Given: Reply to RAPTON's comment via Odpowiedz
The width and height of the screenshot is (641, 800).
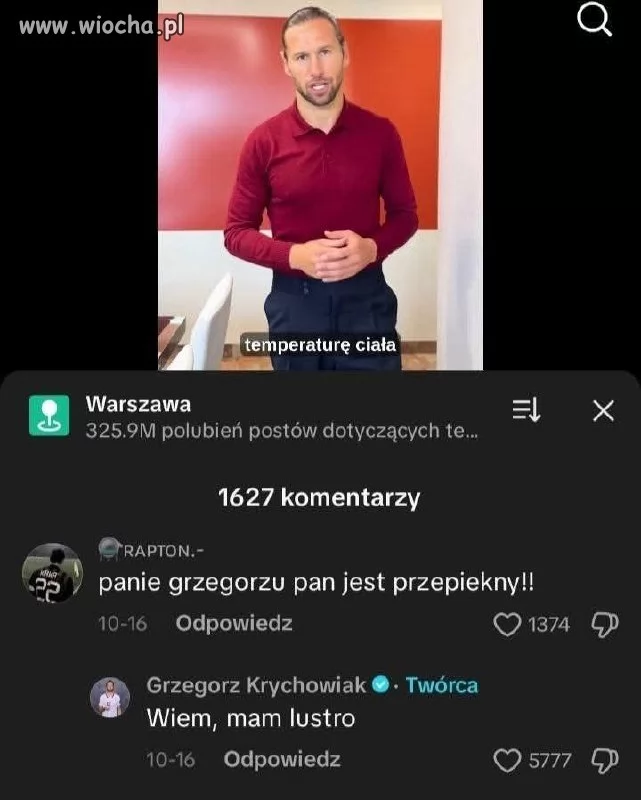Looking at the screenshot, I should pyautogui.click(x=234, y=623).
